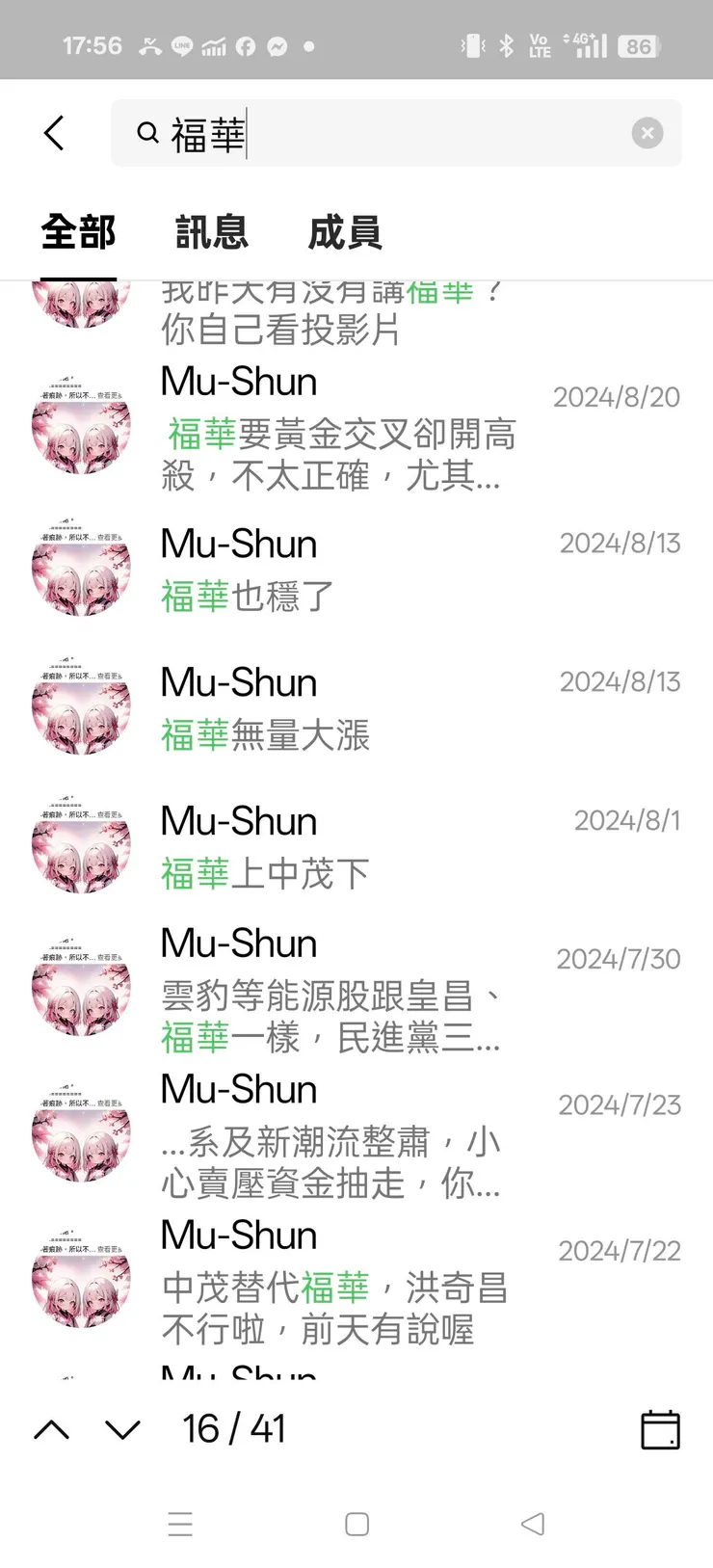The height and width of the screenshot is (1568, 713).
Task: Switch to the 訊息 tab
Action: [211, 231]
